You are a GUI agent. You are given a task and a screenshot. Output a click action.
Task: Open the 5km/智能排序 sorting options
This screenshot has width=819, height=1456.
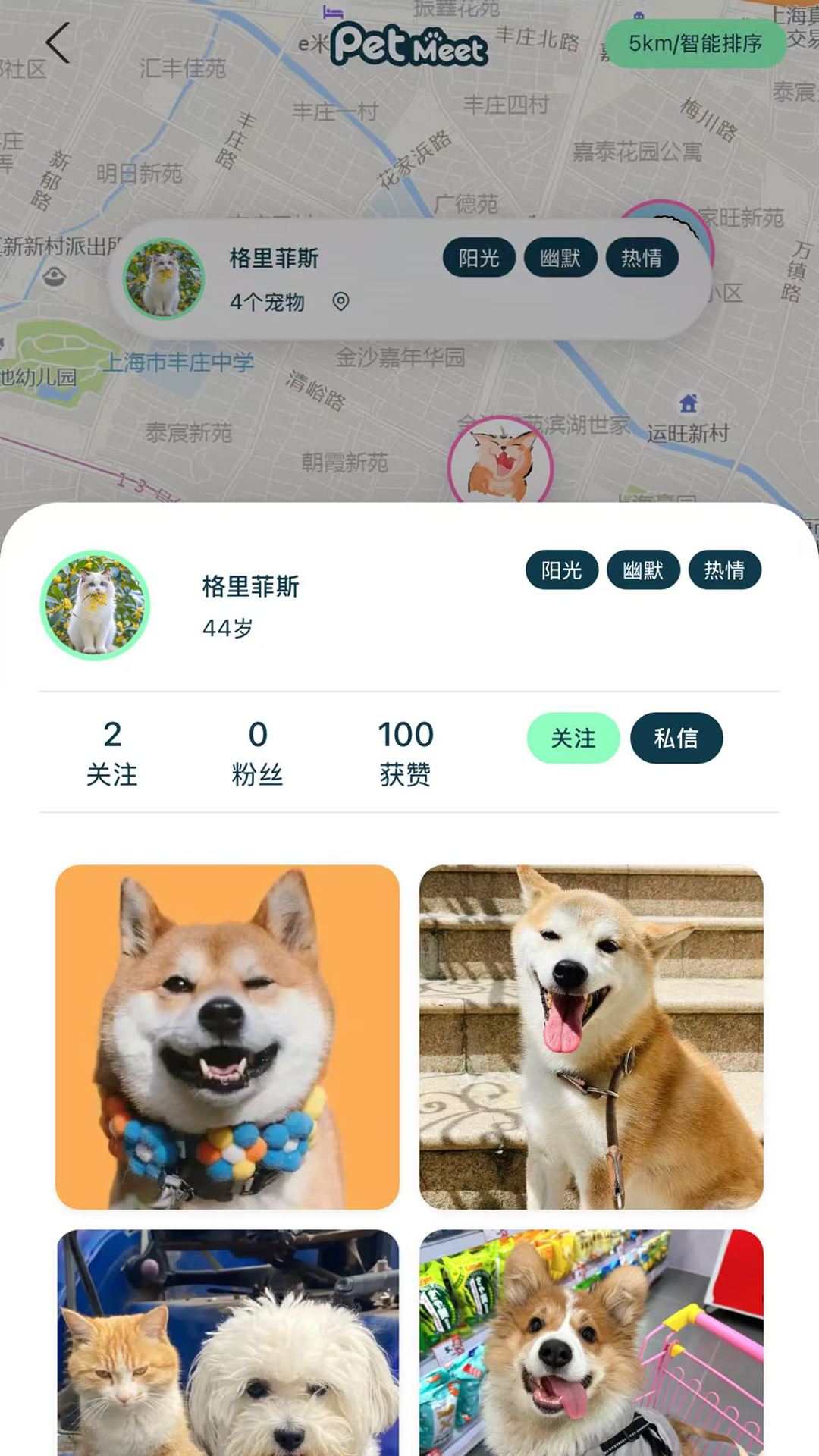(695, 44)
